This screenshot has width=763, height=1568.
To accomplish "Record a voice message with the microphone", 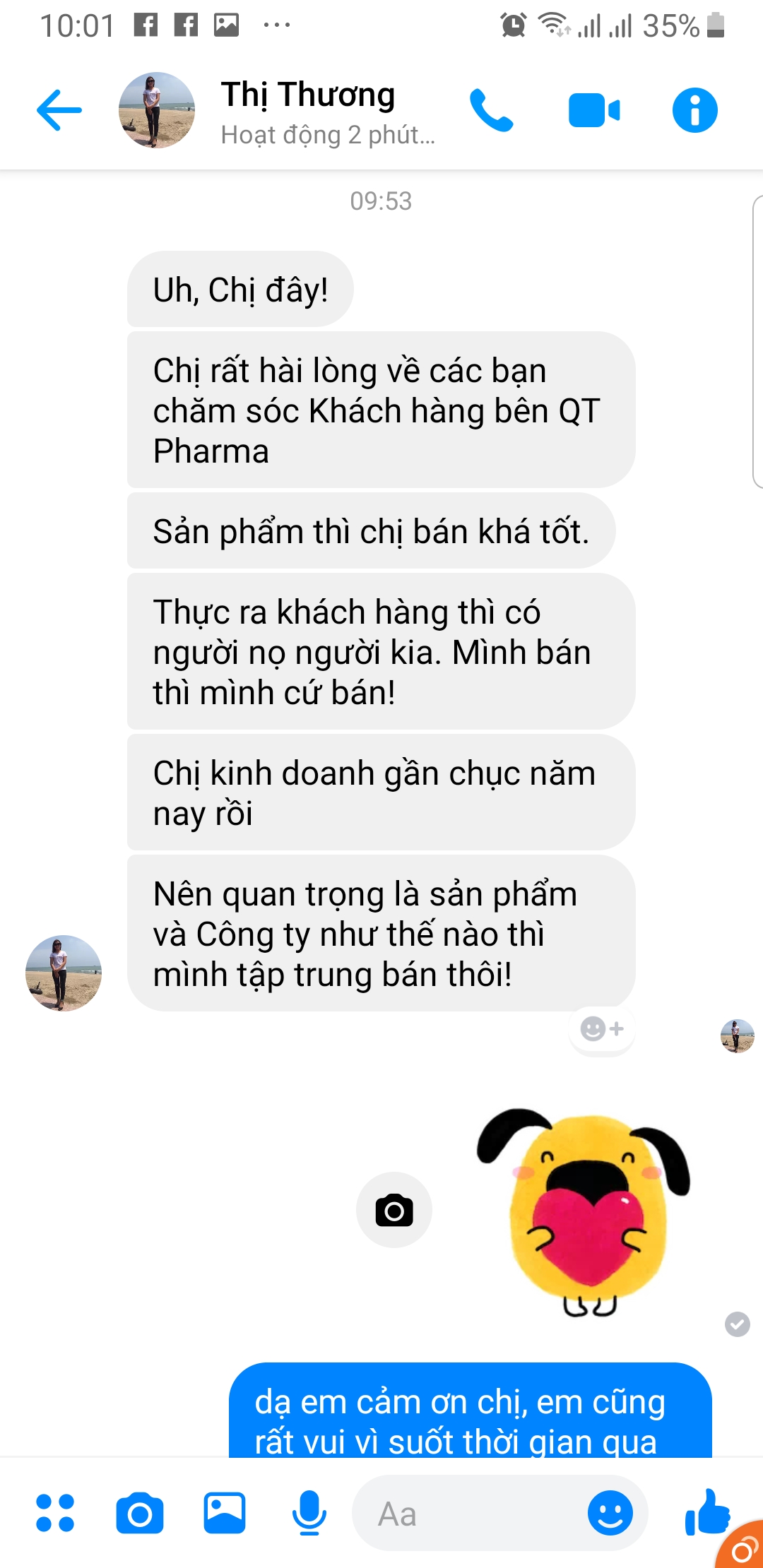I will [x=309, y=1513].
